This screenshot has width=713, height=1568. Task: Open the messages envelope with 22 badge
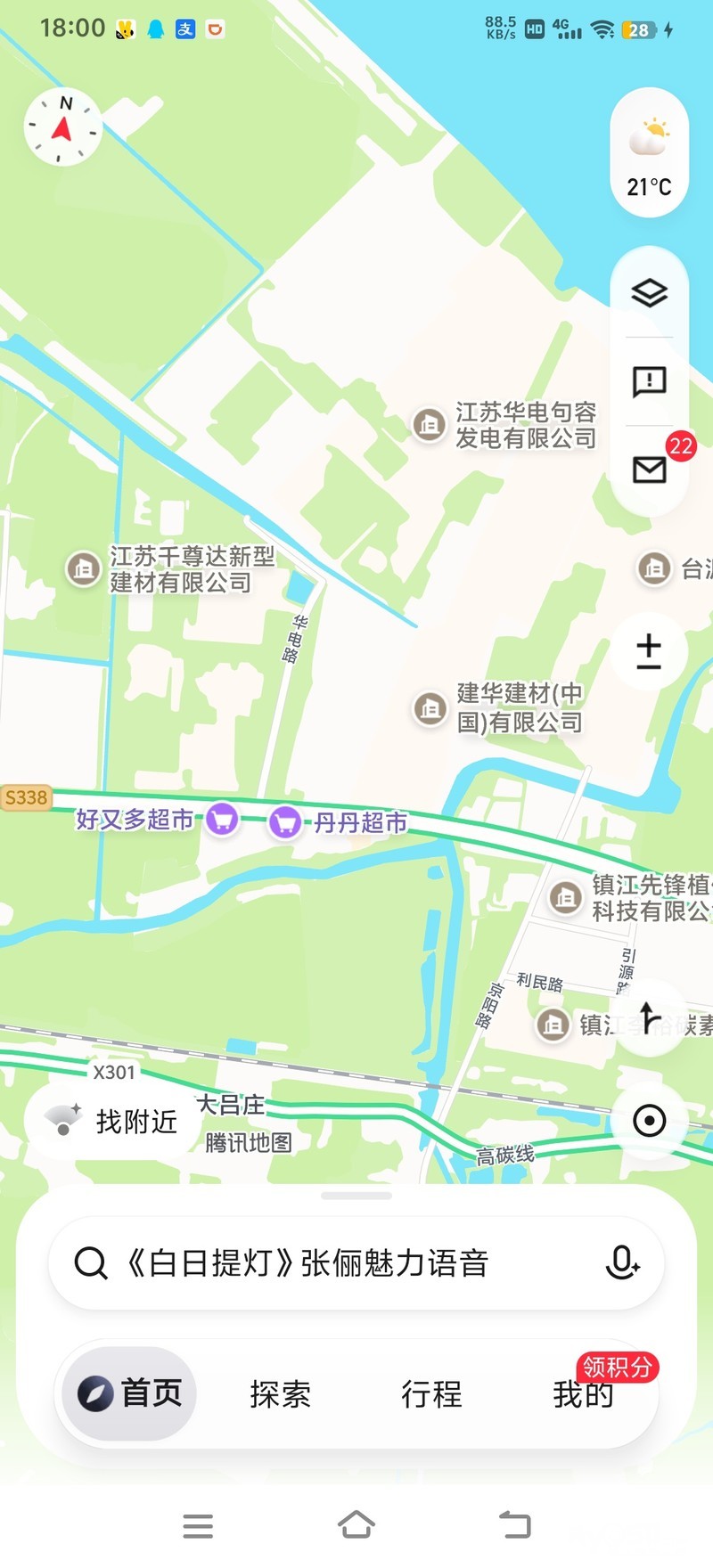650,469
